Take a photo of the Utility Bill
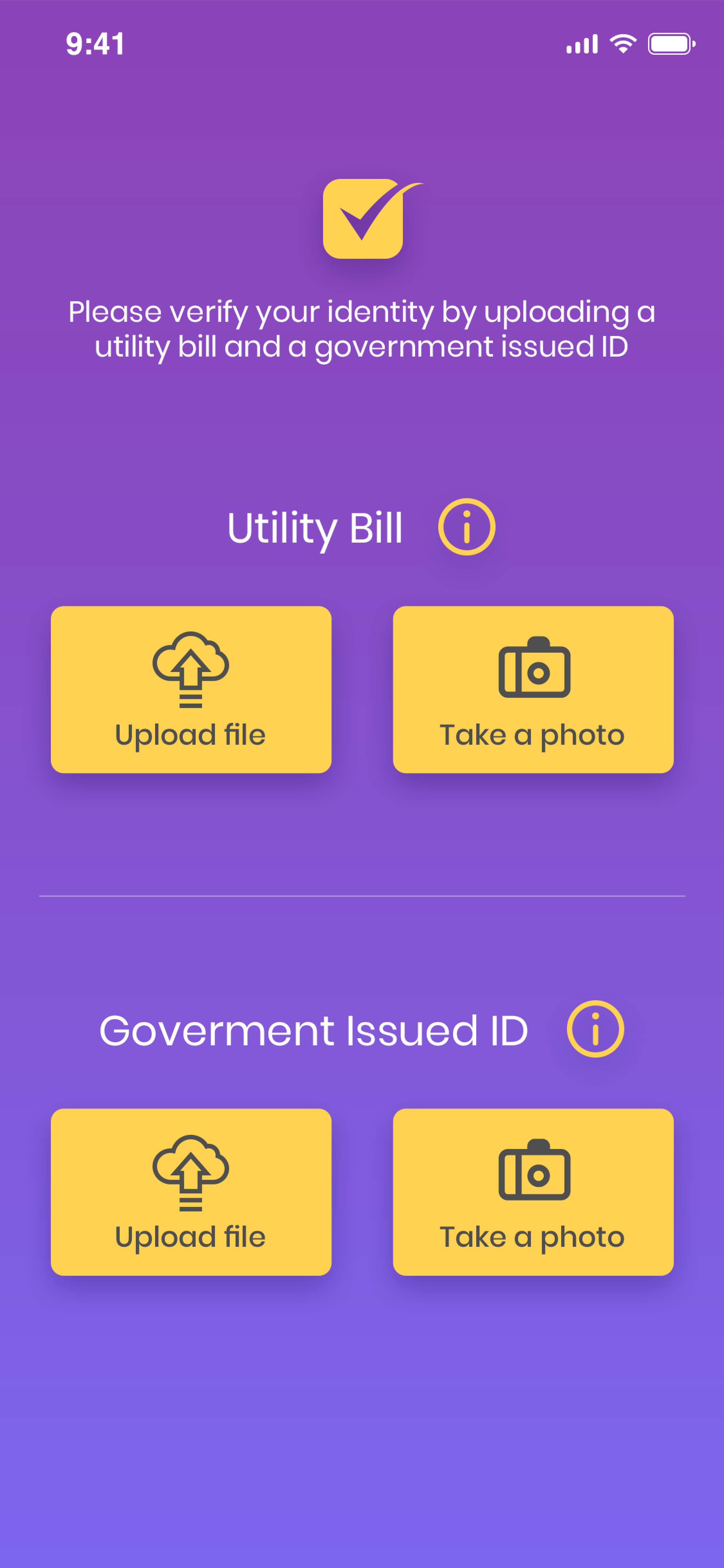 pyautogui.click(x=533, y=689)
